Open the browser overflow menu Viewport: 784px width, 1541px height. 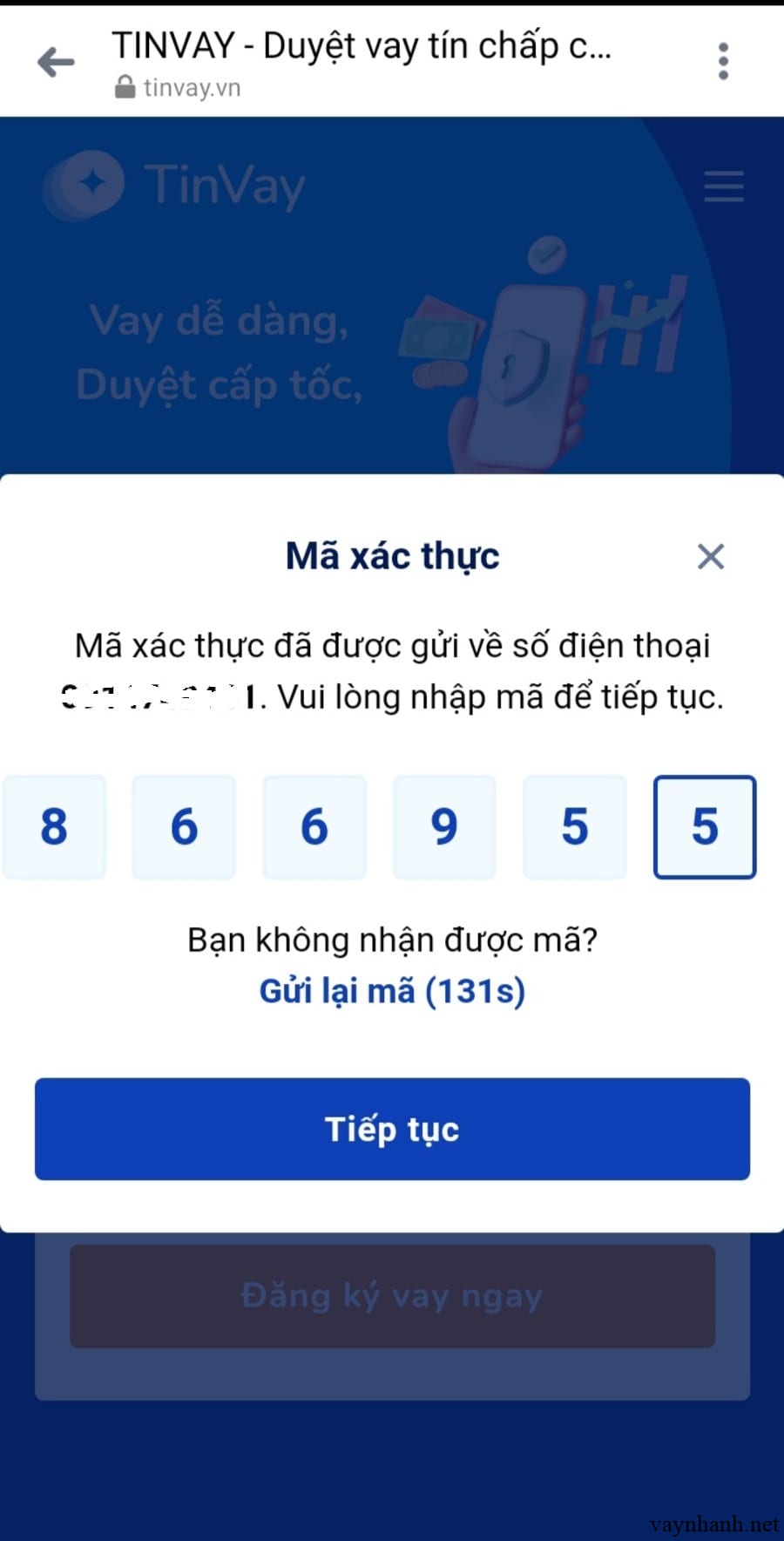[723, 61]
